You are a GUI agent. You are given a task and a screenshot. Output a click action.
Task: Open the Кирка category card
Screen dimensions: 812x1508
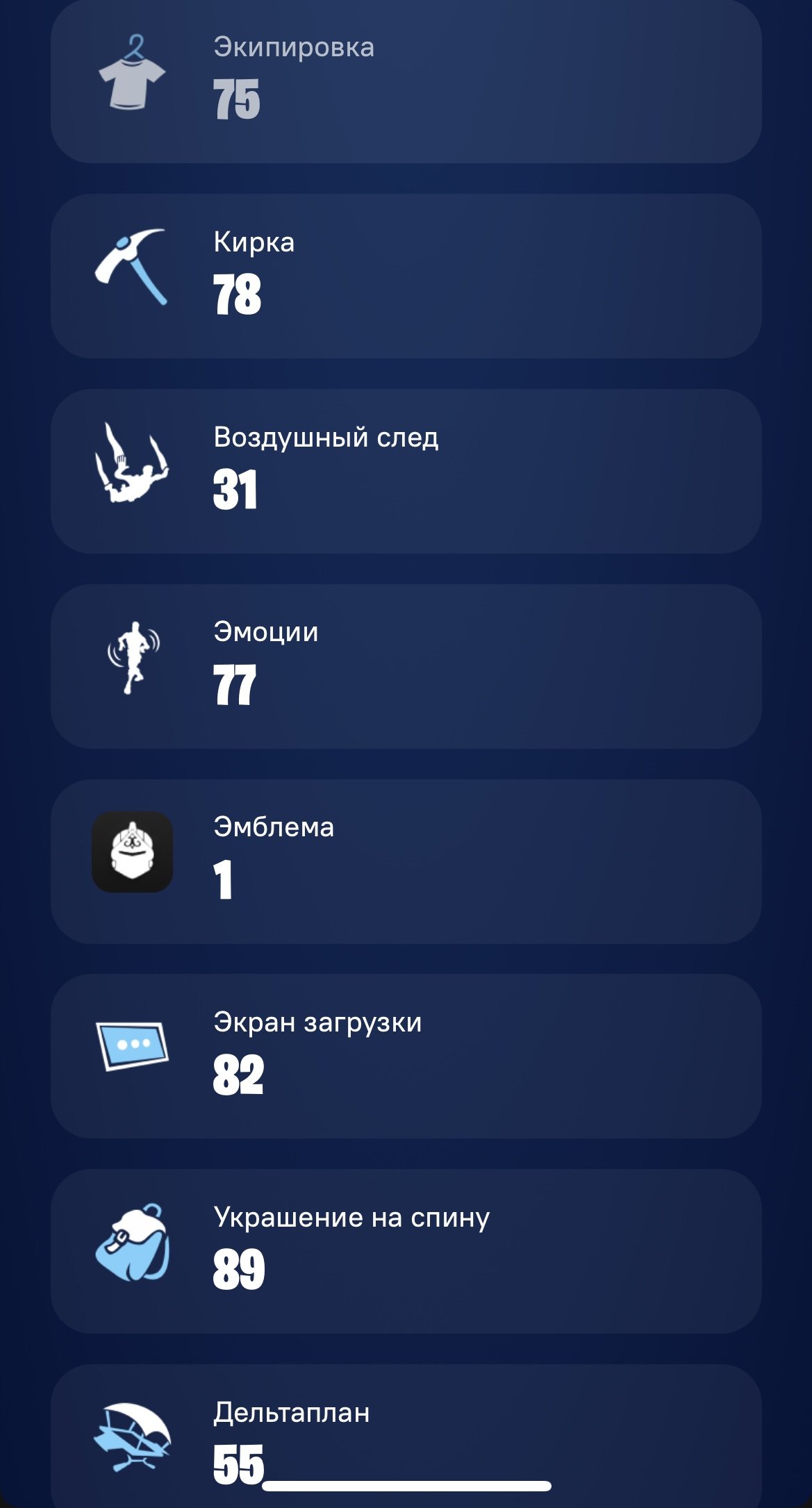(x=406, y=276)
